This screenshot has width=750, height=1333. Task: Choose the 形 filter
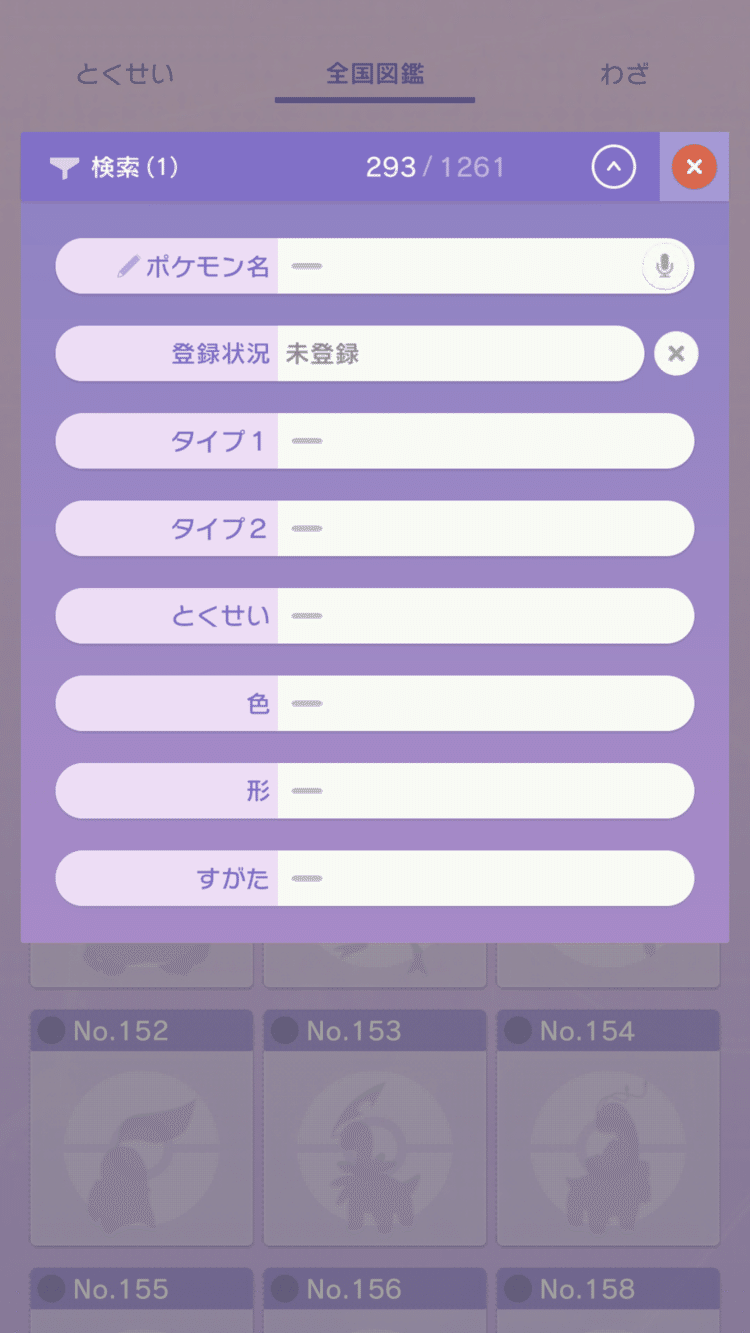click(x=375, y=791)
